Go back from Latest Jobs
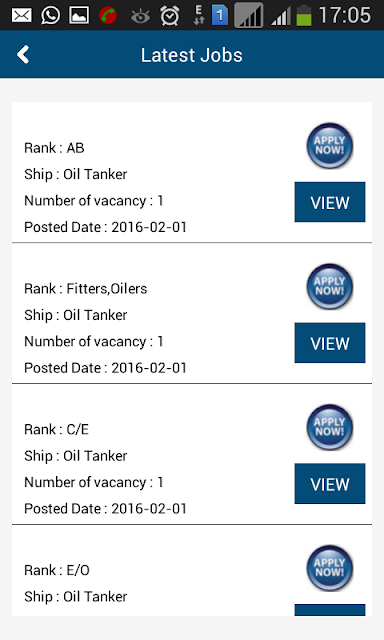 23,55
